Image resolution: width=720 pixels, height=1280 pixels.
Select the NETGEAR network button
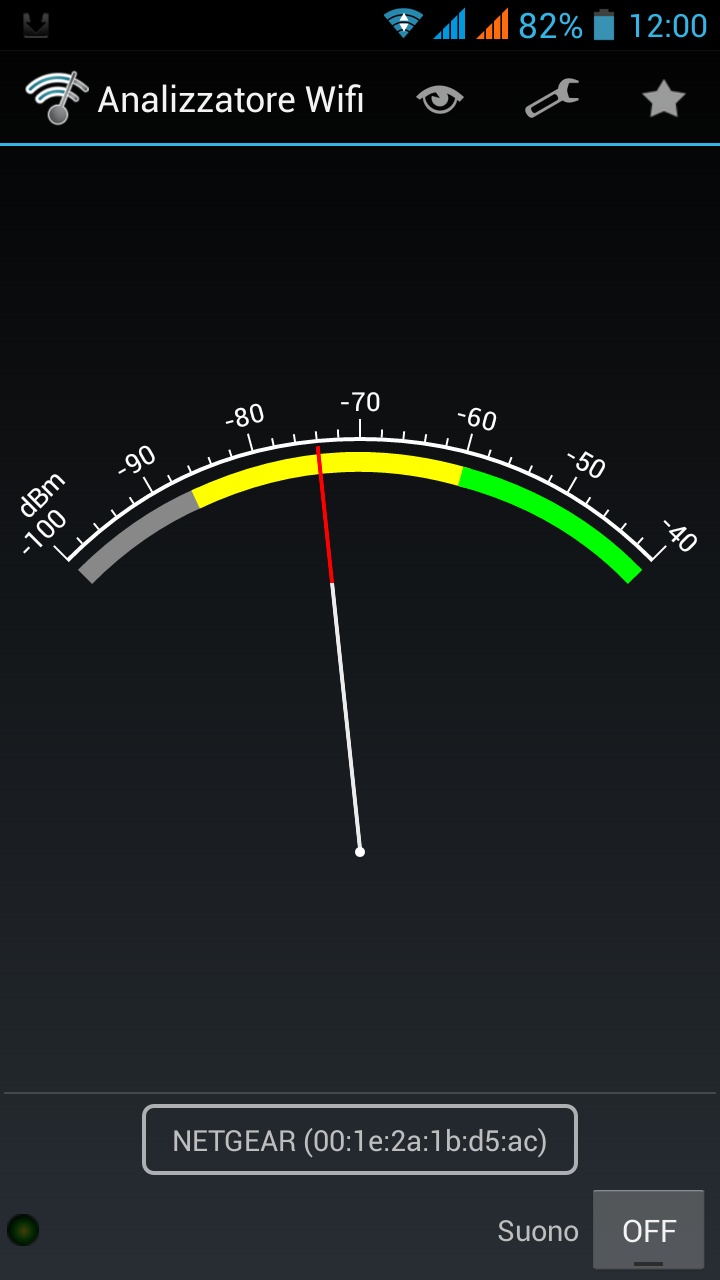pyautogui.click(x=360, y=1140)
